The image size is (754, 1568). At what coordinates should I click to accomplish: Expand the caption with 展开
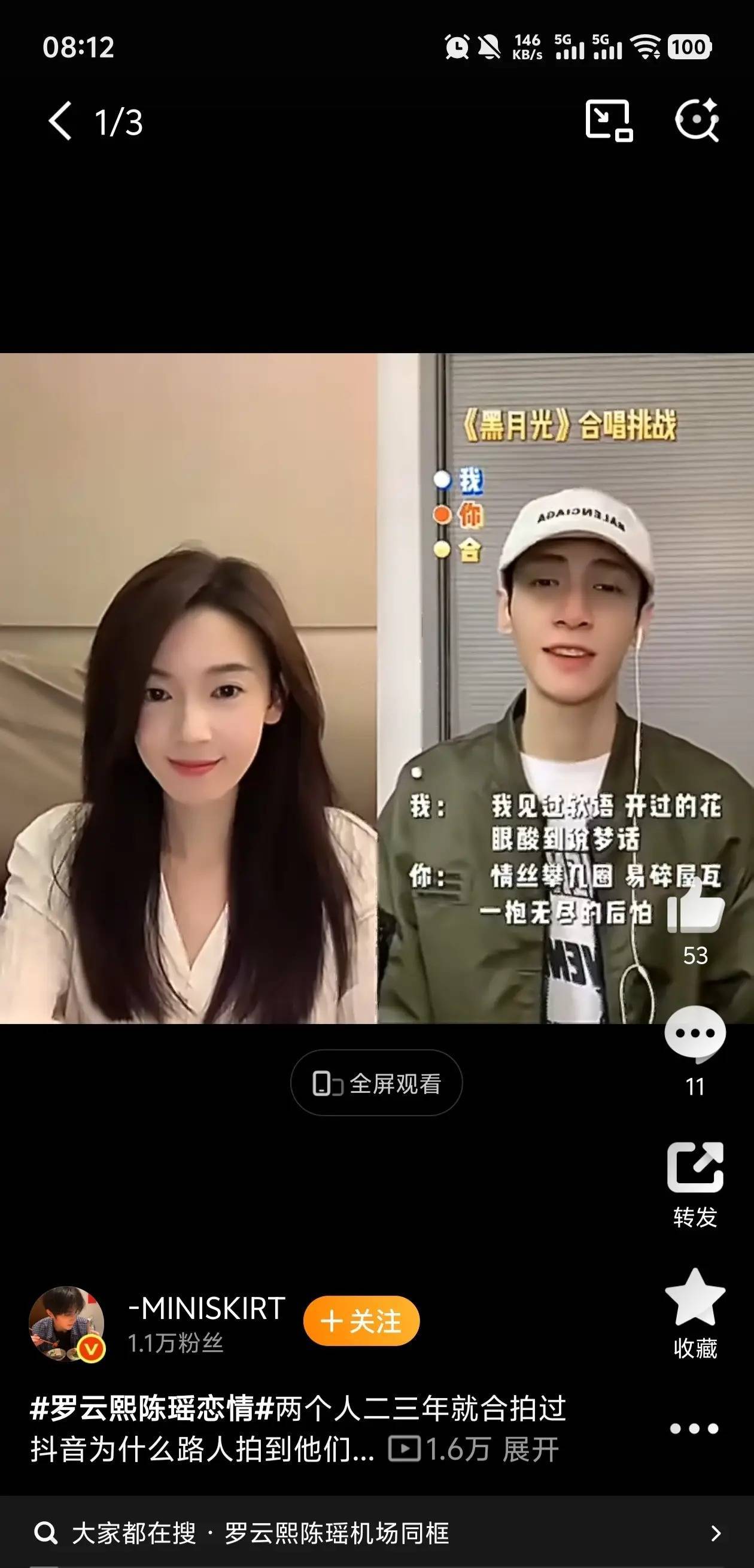point(531,1450)
